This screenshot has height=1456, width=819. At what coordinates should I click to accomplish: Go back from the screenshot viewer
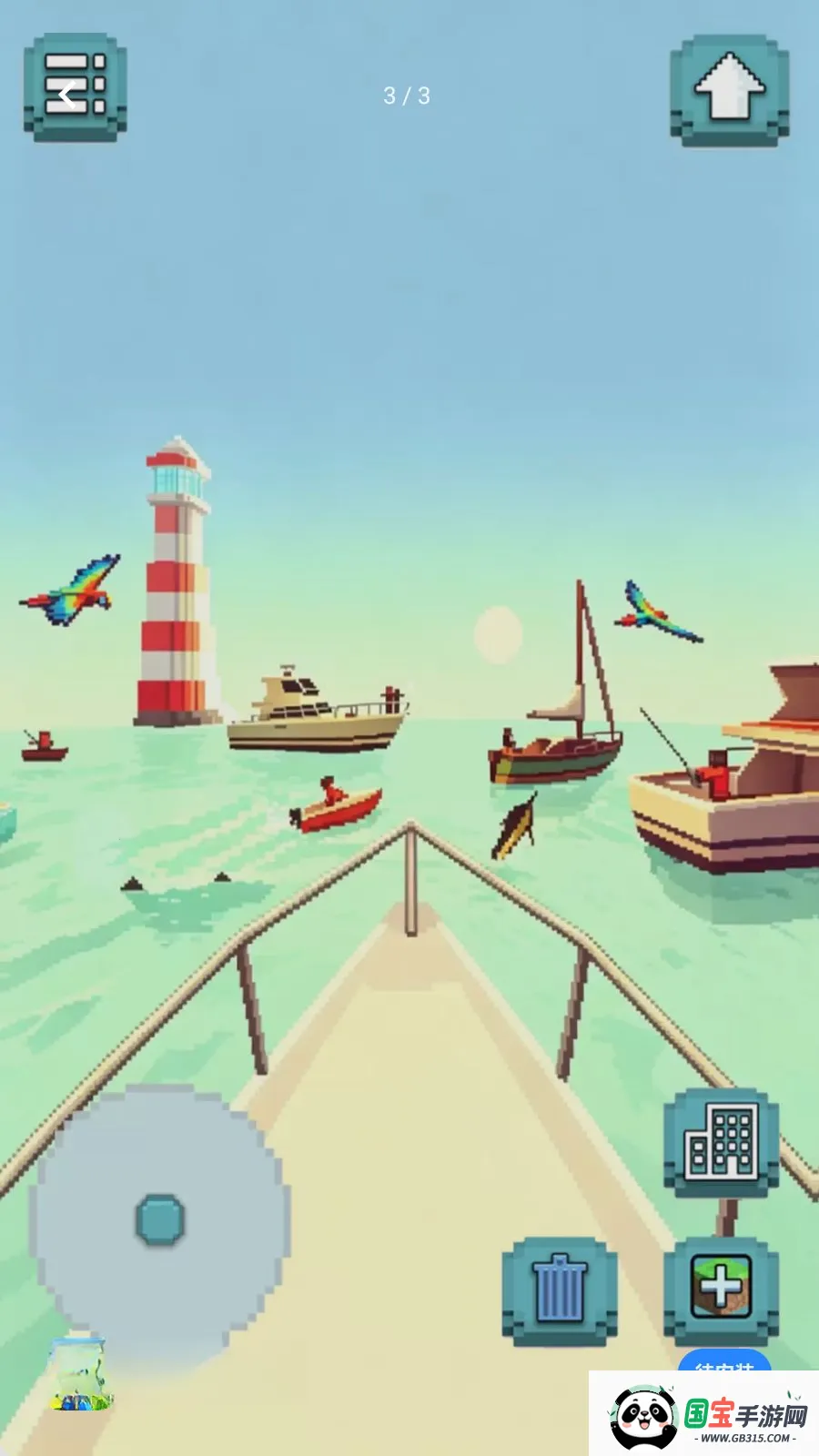pos(66,95)
